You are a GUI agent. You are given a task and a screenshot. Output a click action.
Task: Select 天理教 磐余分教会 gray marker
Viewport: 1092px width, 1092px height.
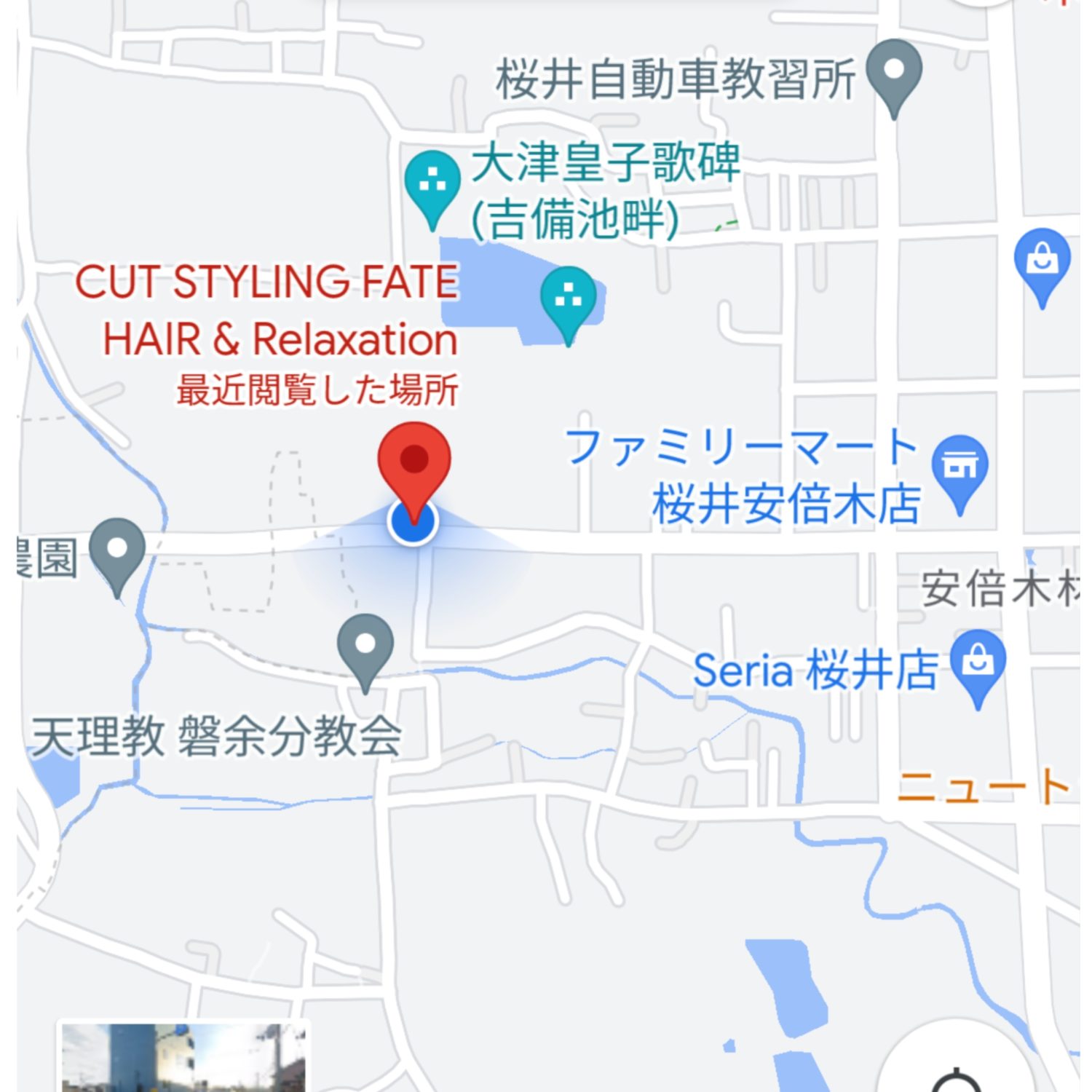365,646
